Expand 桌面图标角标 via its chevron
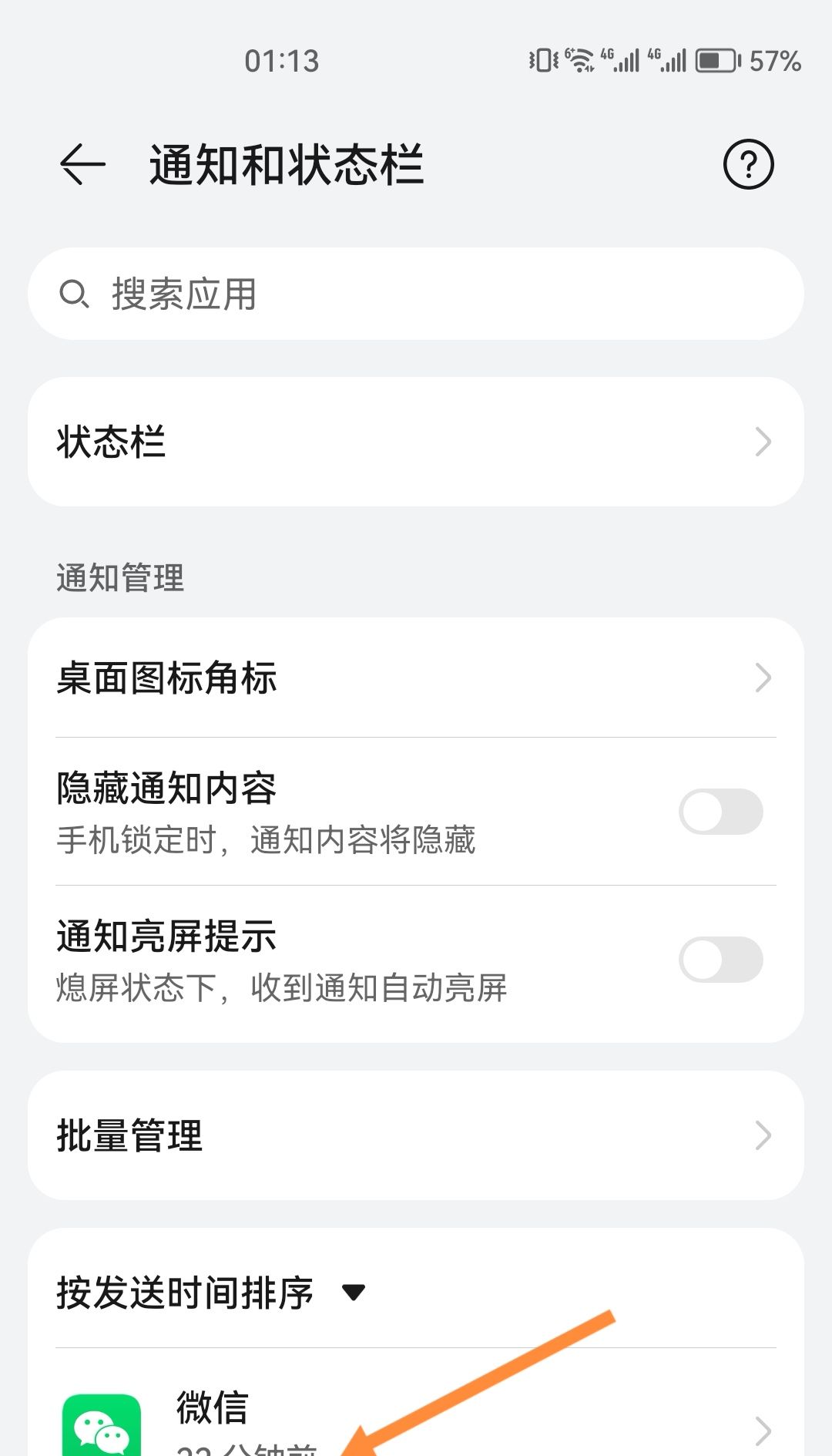832x1456 pixels. tap(763, 678)
